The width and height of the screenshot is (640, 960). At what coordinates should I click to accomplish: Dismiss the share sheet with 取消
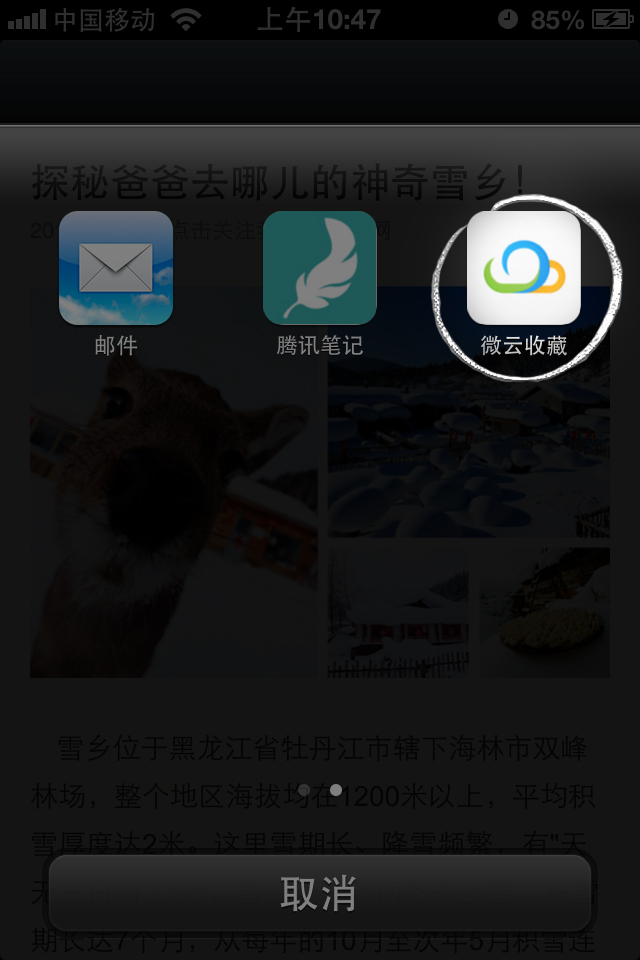(x=320, y=893)
